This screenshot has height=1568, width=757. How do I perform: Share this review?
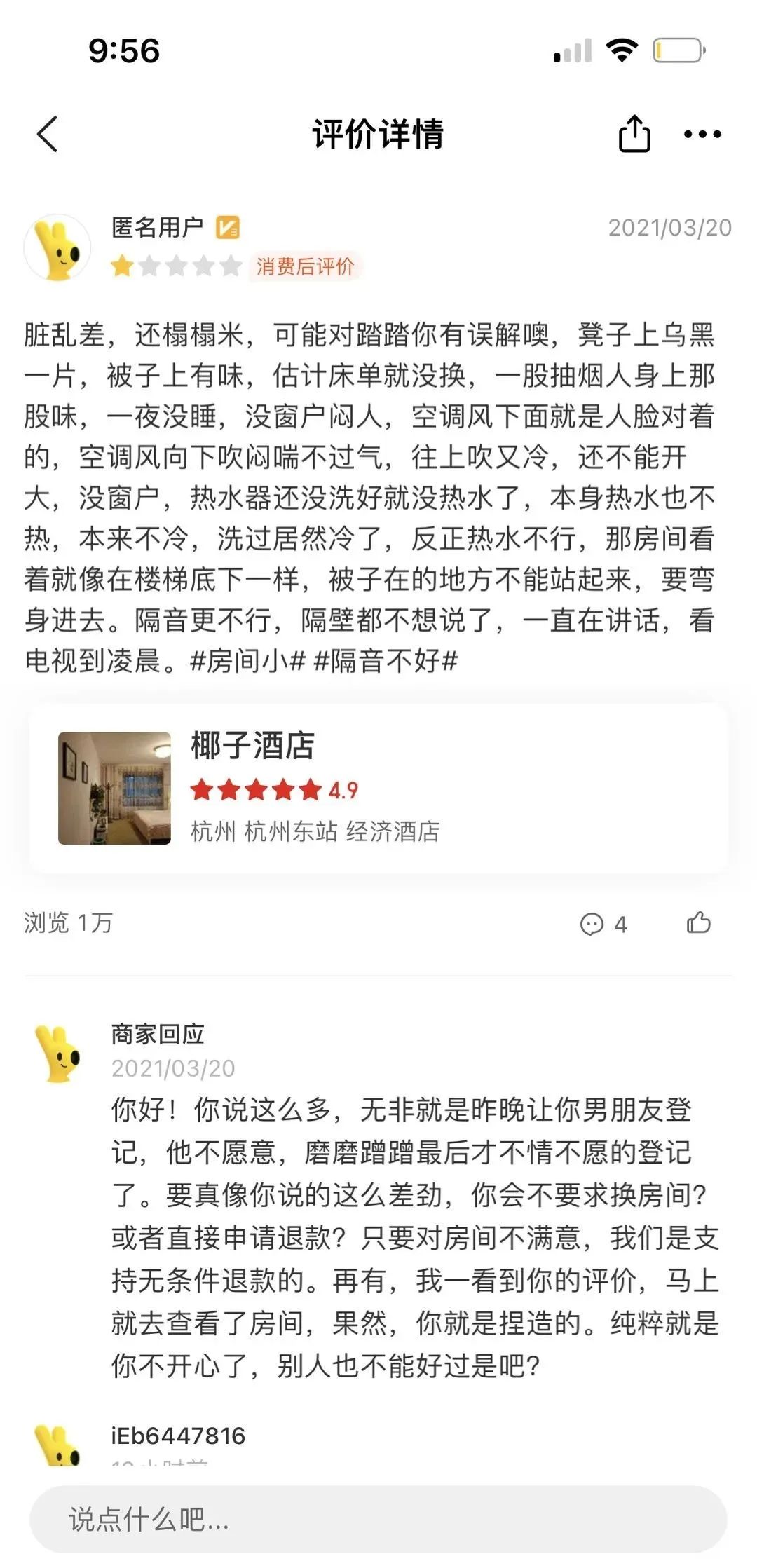pyautogui.click(x=634, y=133)
